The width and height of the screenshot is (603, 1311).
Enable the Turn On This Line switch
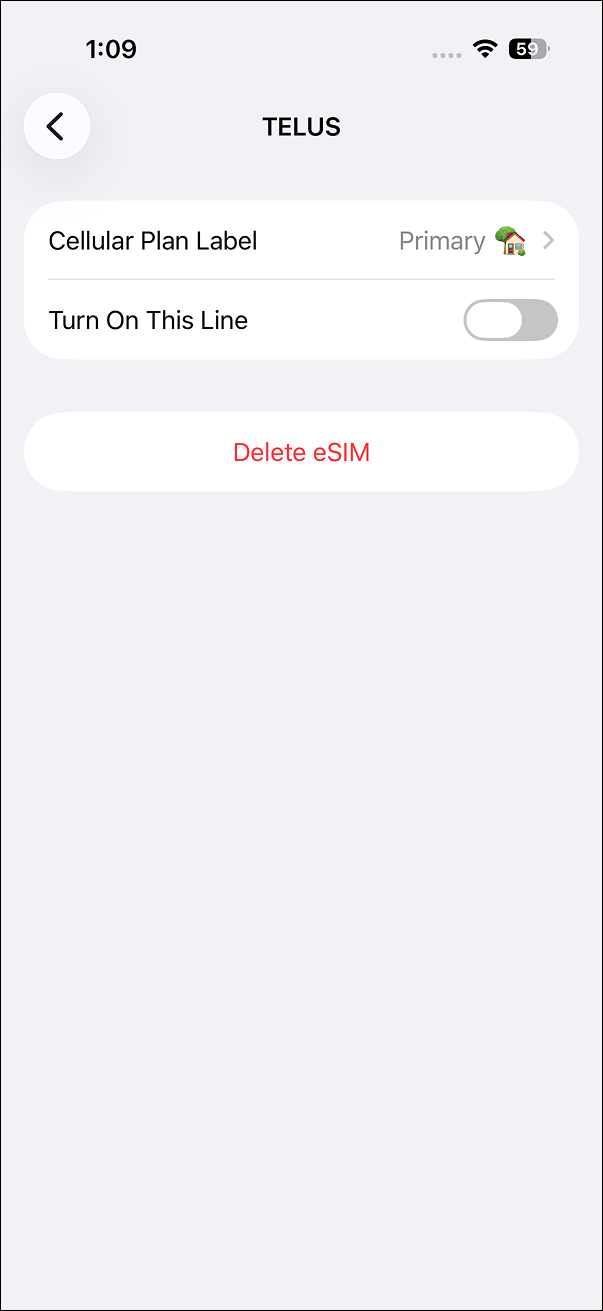[x=510, y=320]
